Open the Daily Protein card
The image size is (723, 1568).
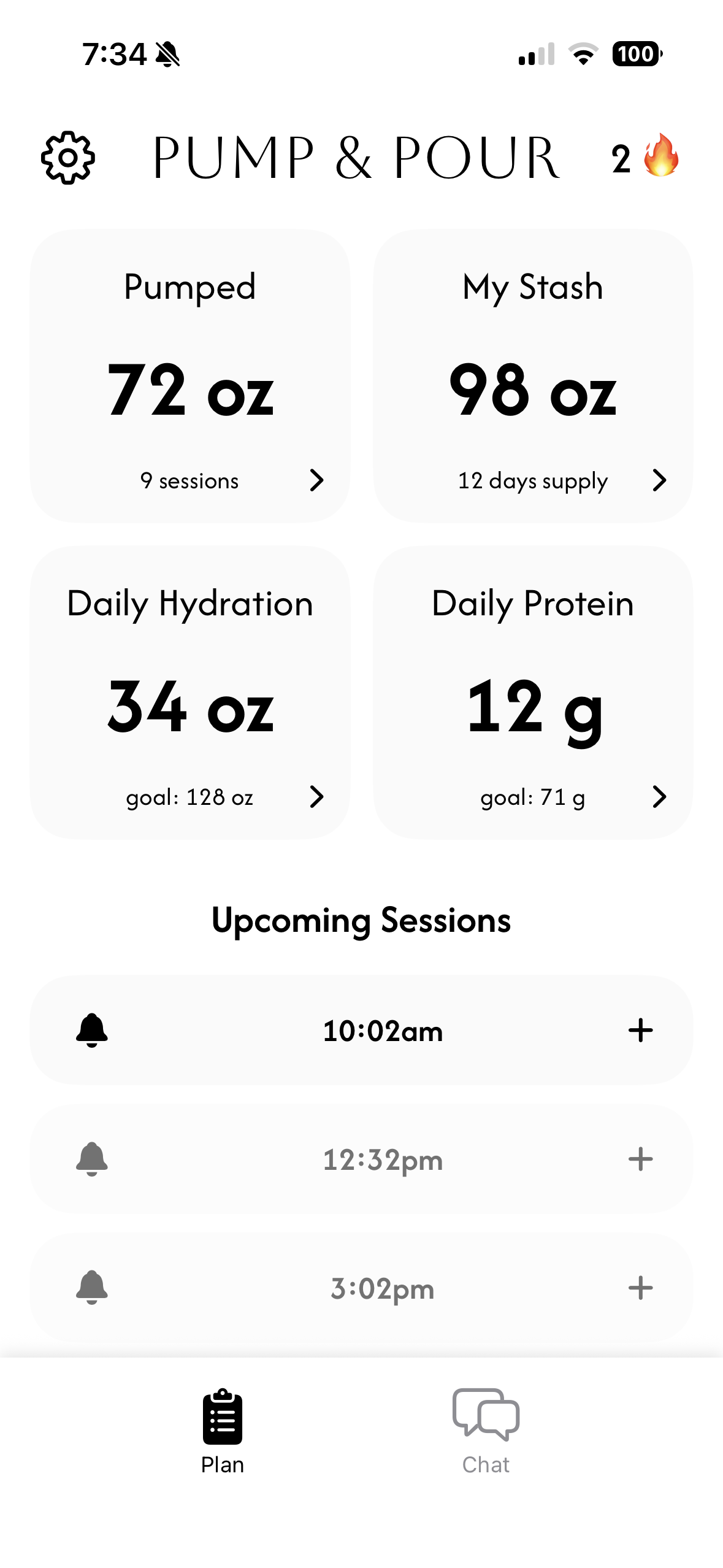pyautogui.click(x=533, y=693)
